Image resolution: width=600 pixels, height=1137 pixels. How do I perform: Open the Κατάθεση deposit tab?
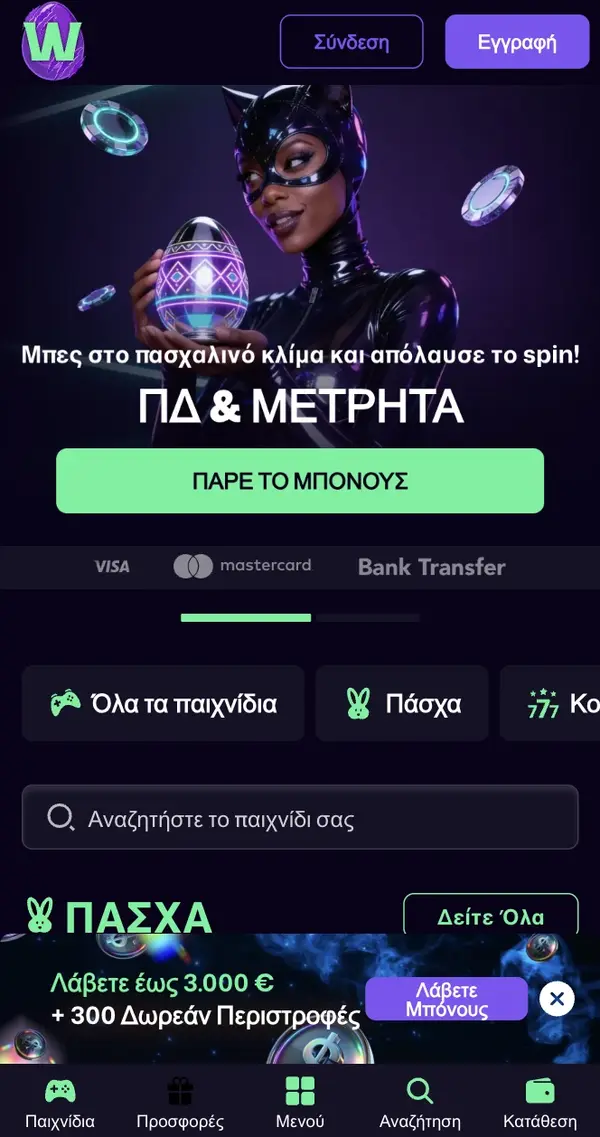click(540, 1102)
